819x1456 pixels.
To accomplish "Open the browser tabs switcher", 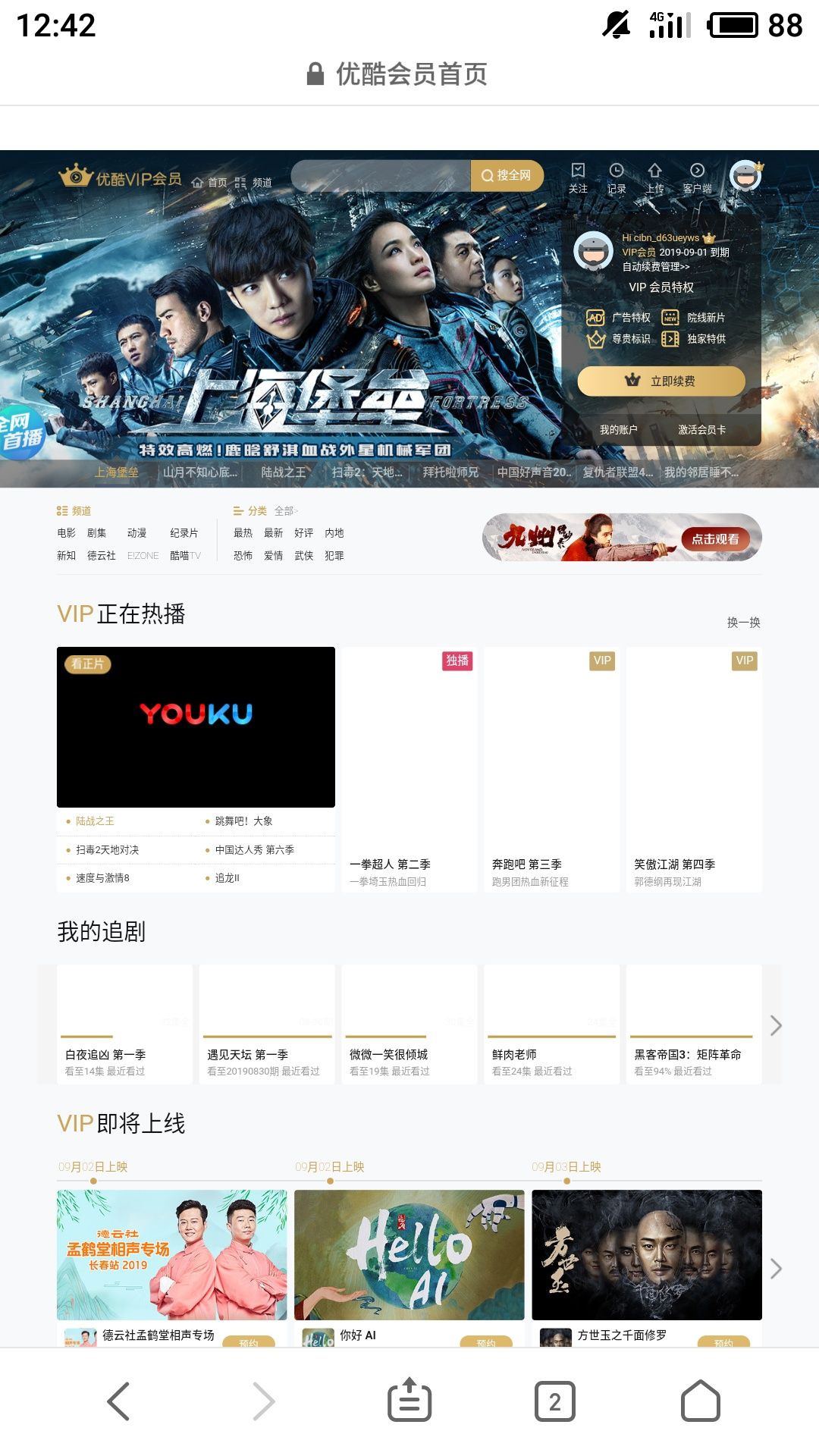I will click(x=555, y=1401).
